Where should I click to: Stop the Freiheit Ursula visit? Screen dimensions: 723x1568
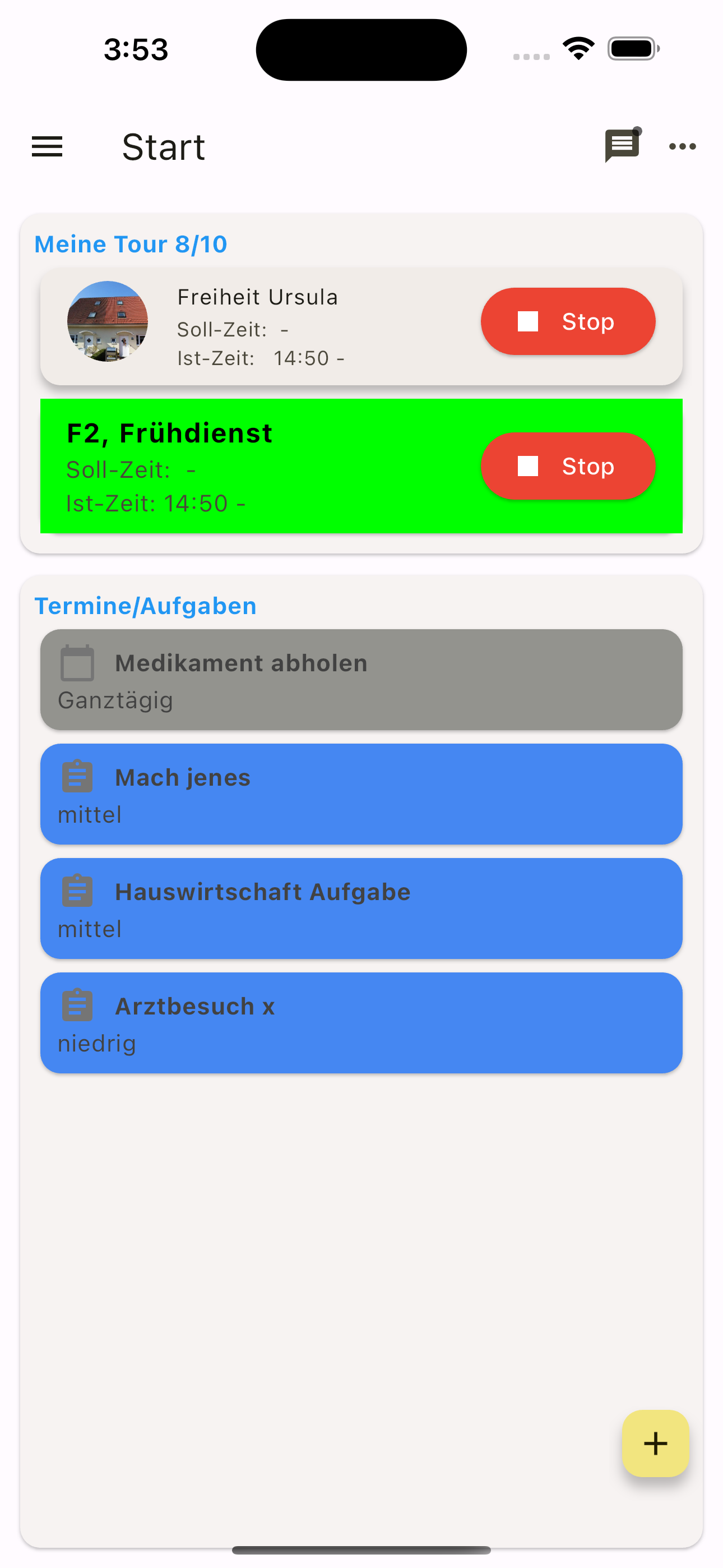coord(567,321)
